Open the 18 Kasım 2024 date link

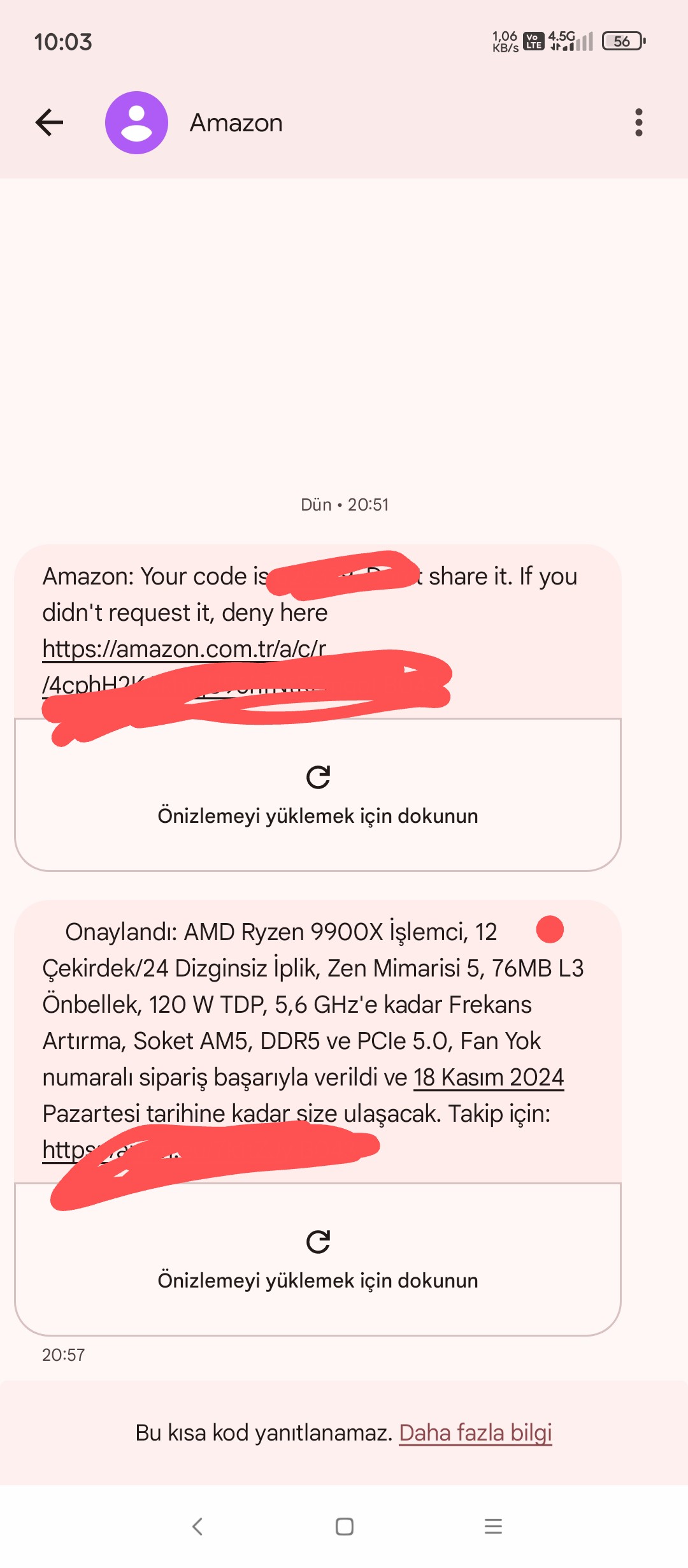[x=489, y=1077]
